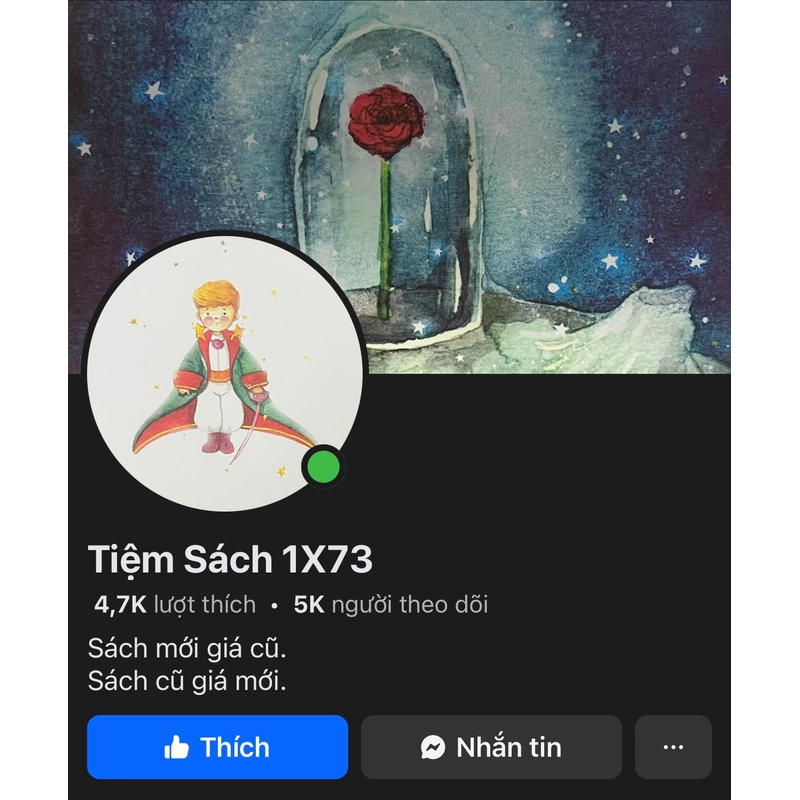Message the page via Nhắn tin
Viewport: 800px width, 800px height.
coord(491,747)
